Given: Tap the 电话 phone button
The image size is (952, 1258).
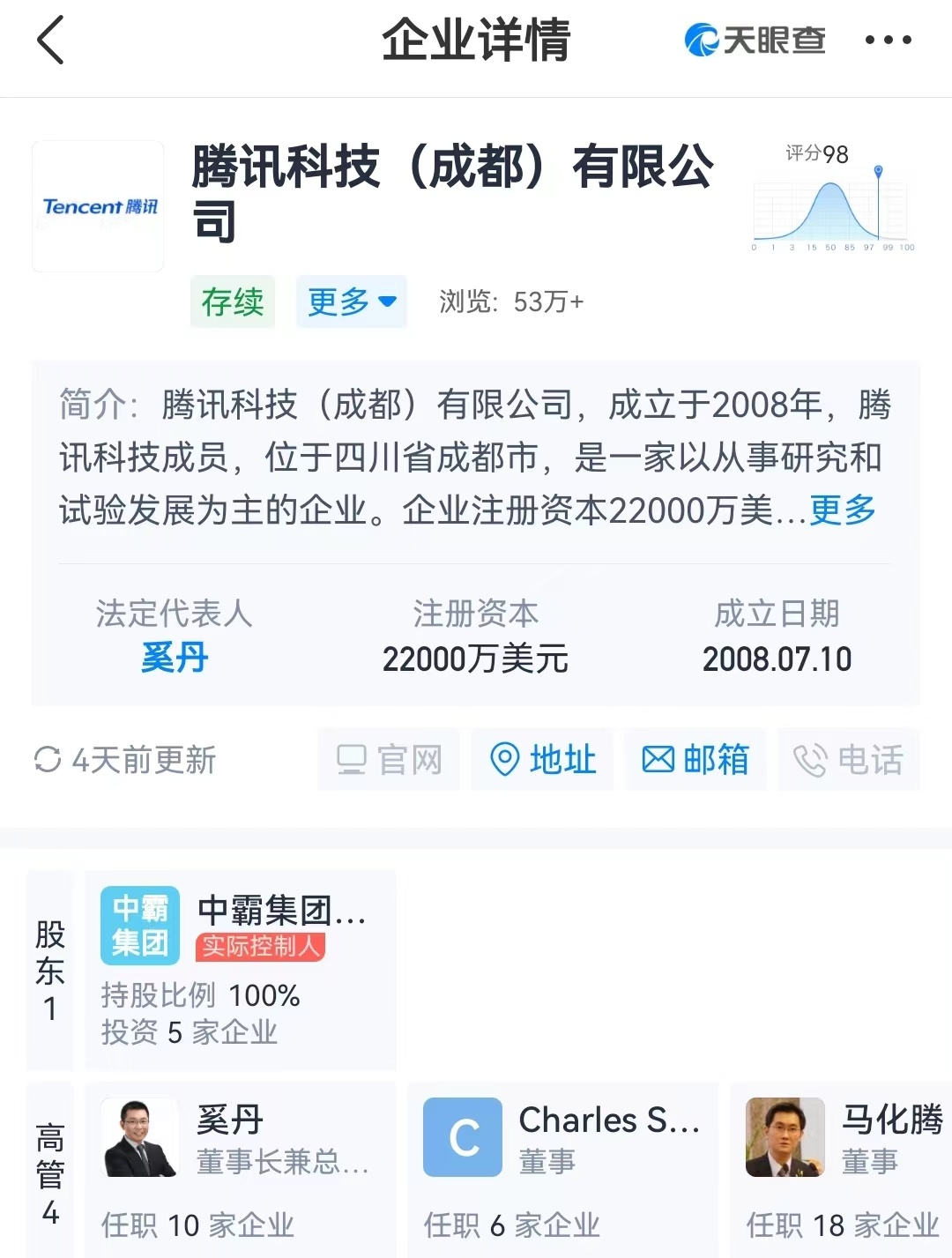Looking at the screenshot, I should coord(848,760).
